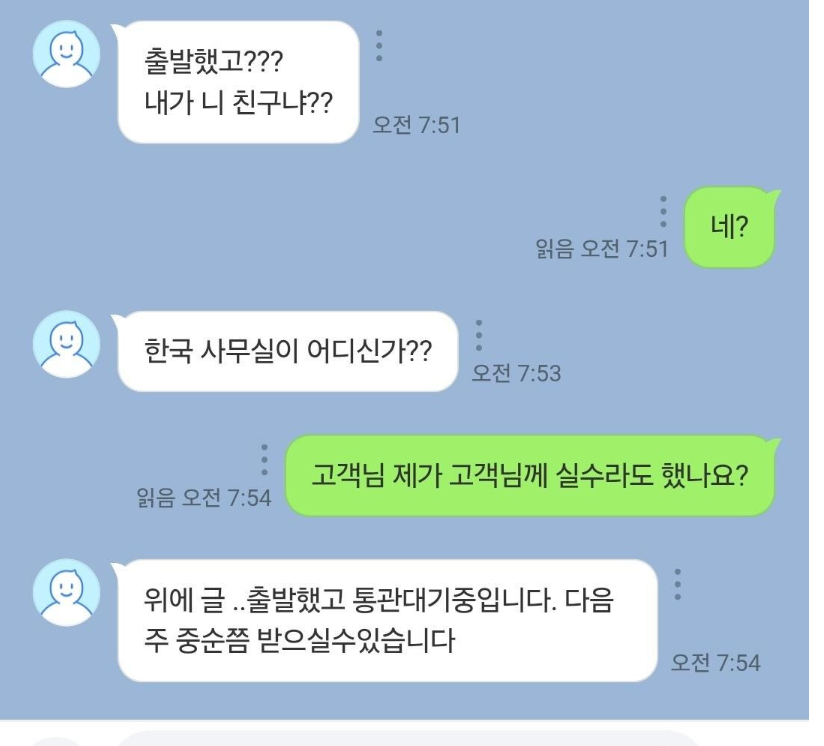Open options for the '출발했고???' message
The width and height of the screenshot is (824, 746).
tap(379, 45)
